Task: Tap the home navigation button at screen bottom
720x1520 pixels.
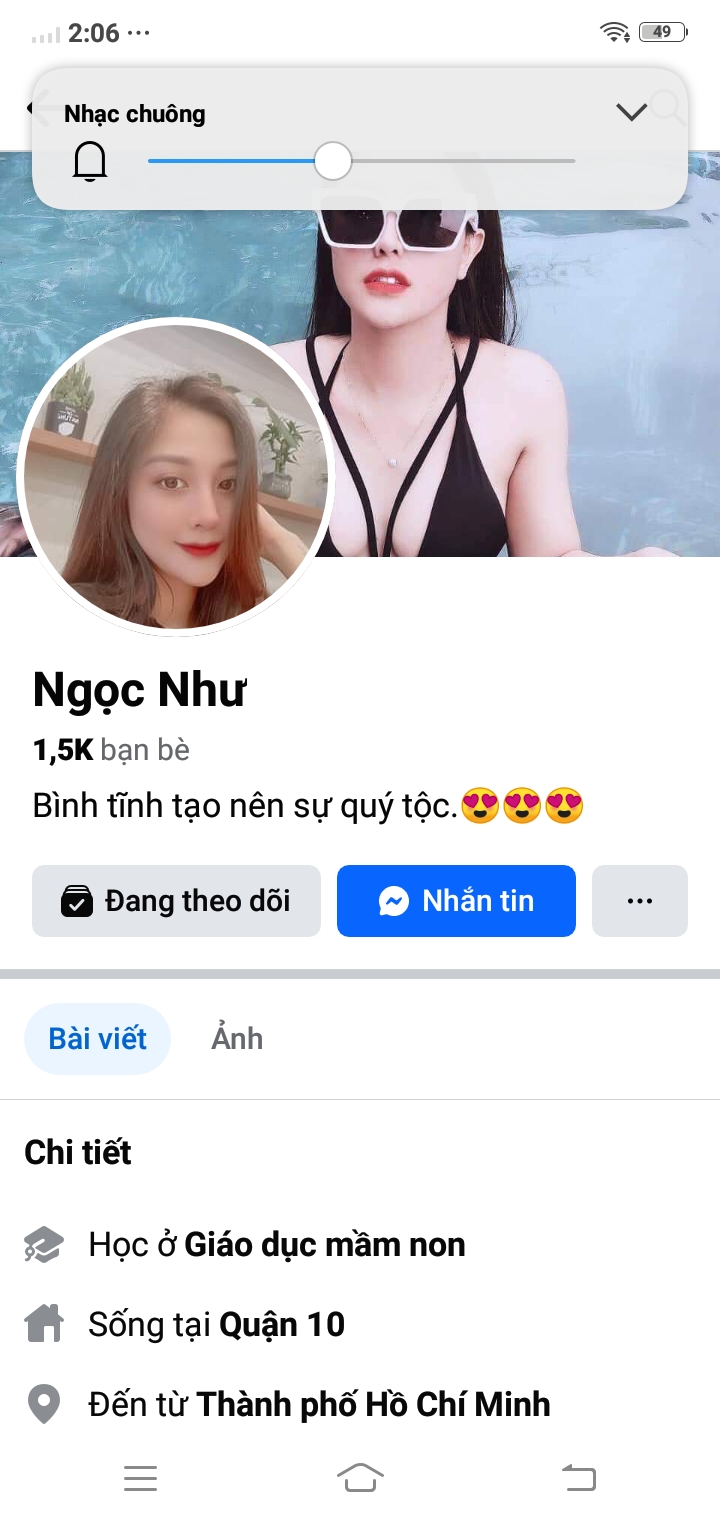Action: (x=362, y=1477)
